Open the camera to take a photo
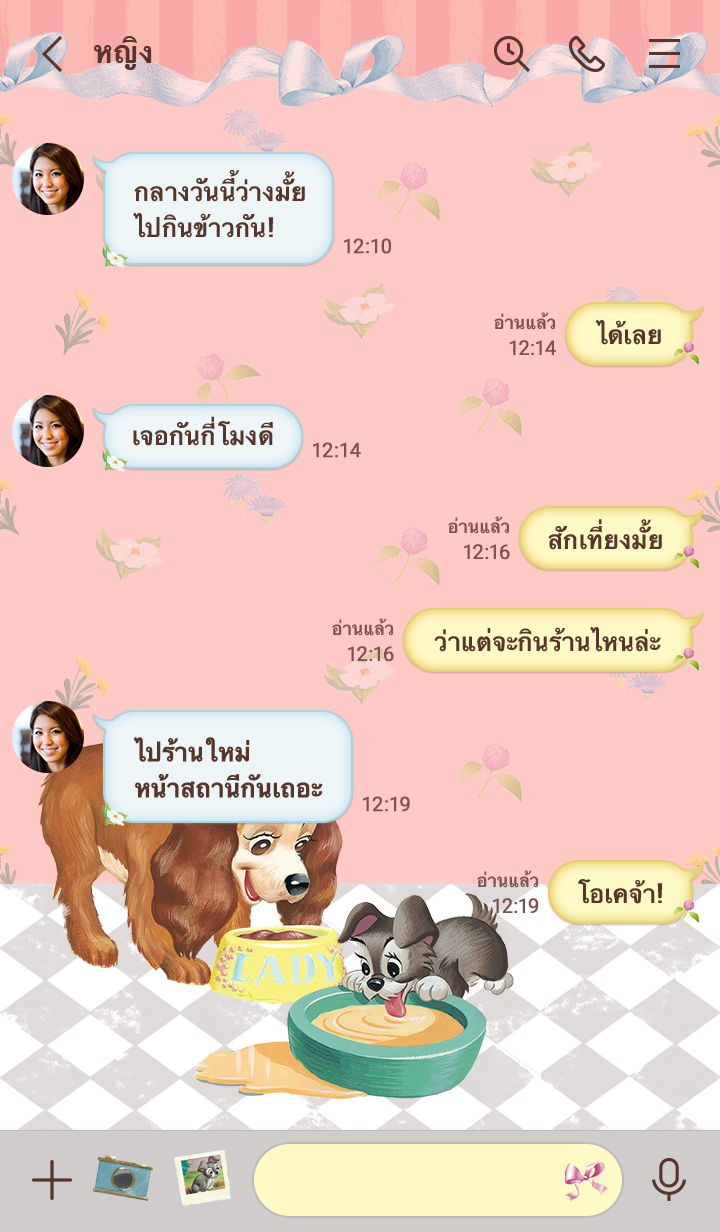Image resolution: width=720 pixels, height=1232 pixels. click(122, 1179)
